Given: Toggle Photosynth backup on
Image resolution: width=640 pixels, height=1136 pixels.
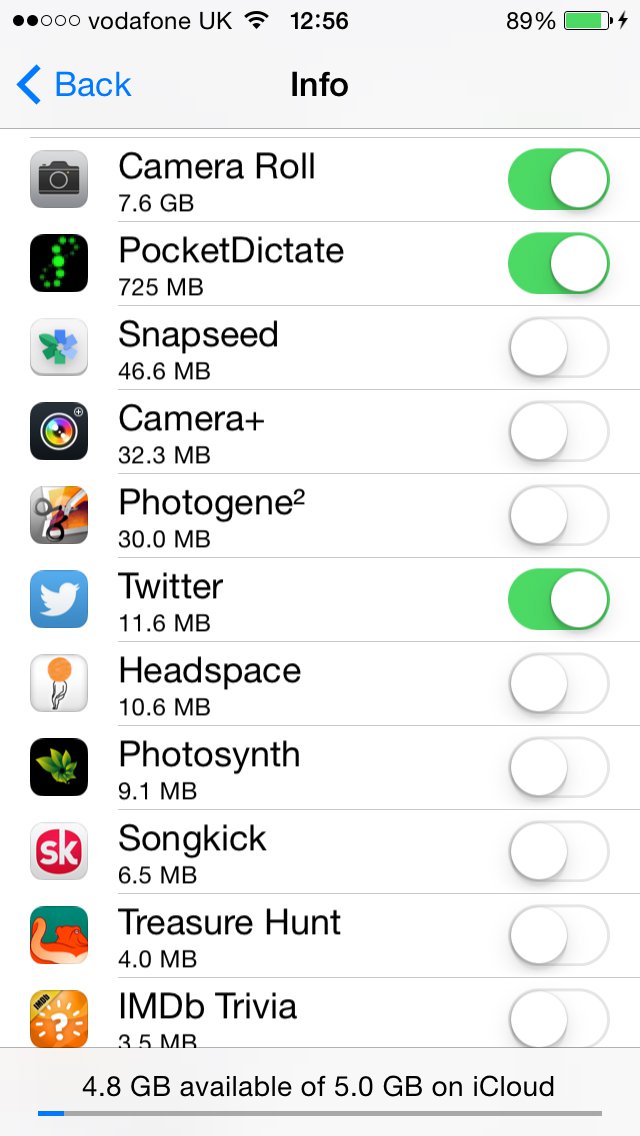Looking at the screenshot, I should tap(558, 768).
